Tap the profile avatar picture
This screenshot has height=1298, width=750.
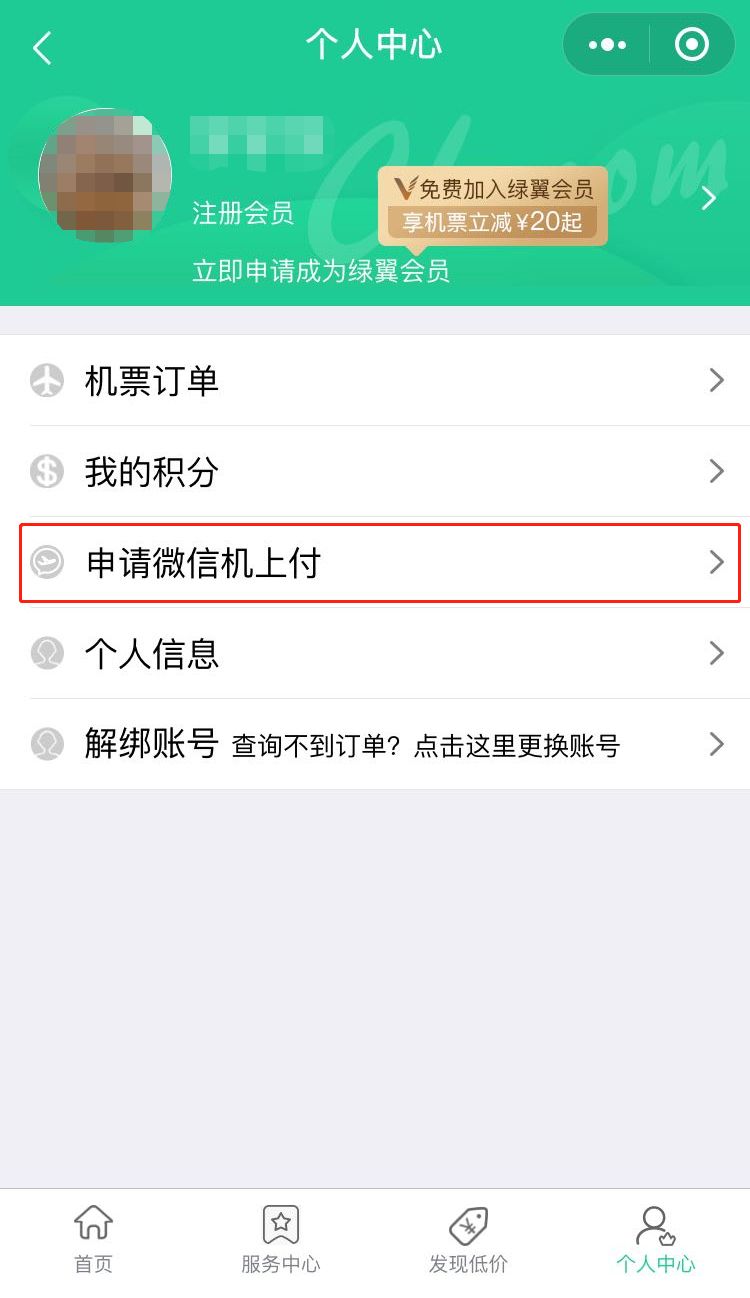point(105,175)
